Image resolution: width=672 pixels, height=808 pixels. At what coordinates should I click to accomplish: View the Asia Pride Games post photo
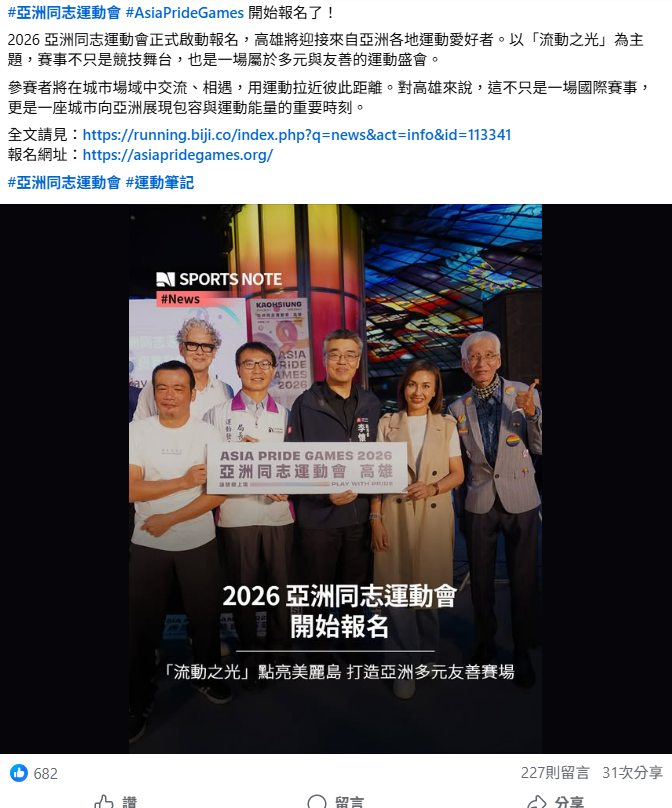click(x=335, y=478)
